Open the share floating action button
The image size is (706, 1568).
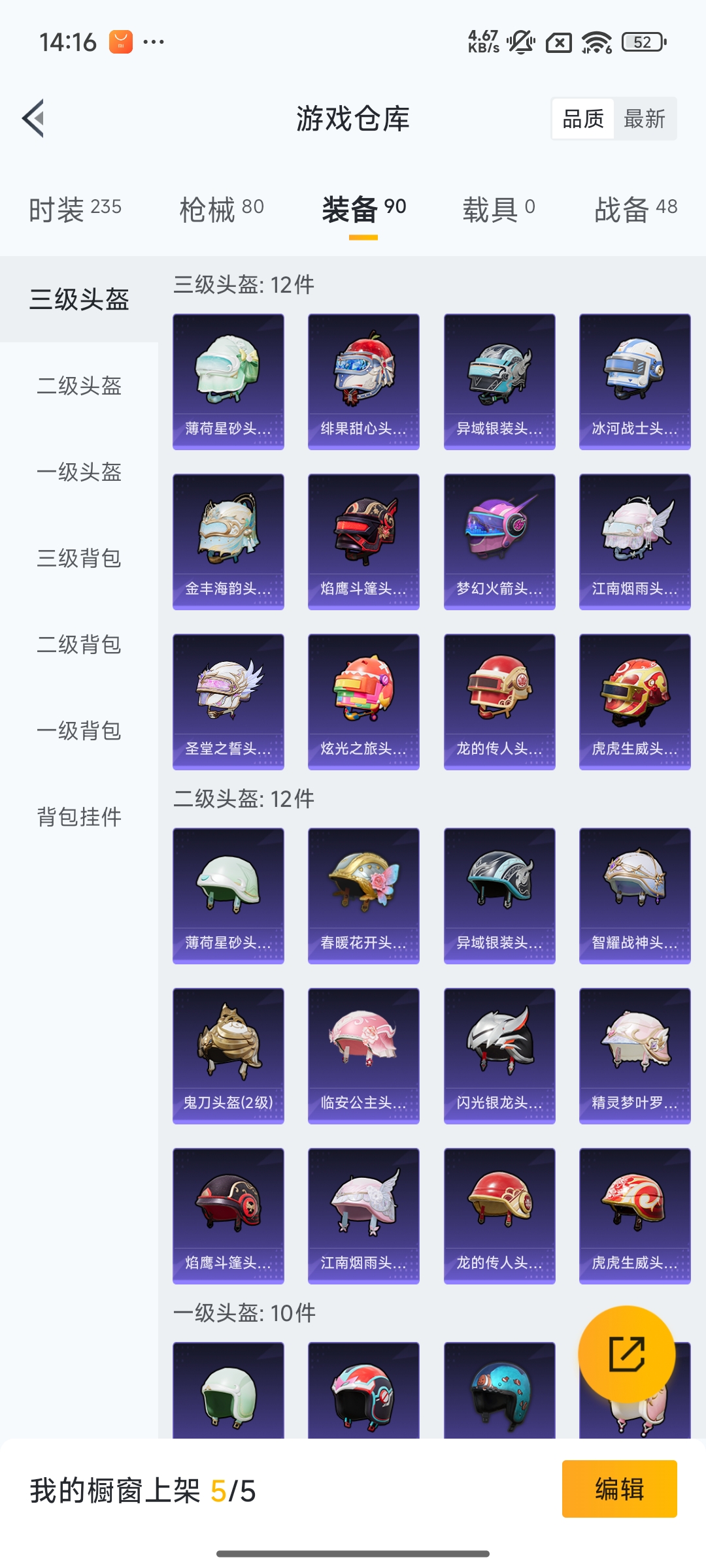(x=626, y=1354)
